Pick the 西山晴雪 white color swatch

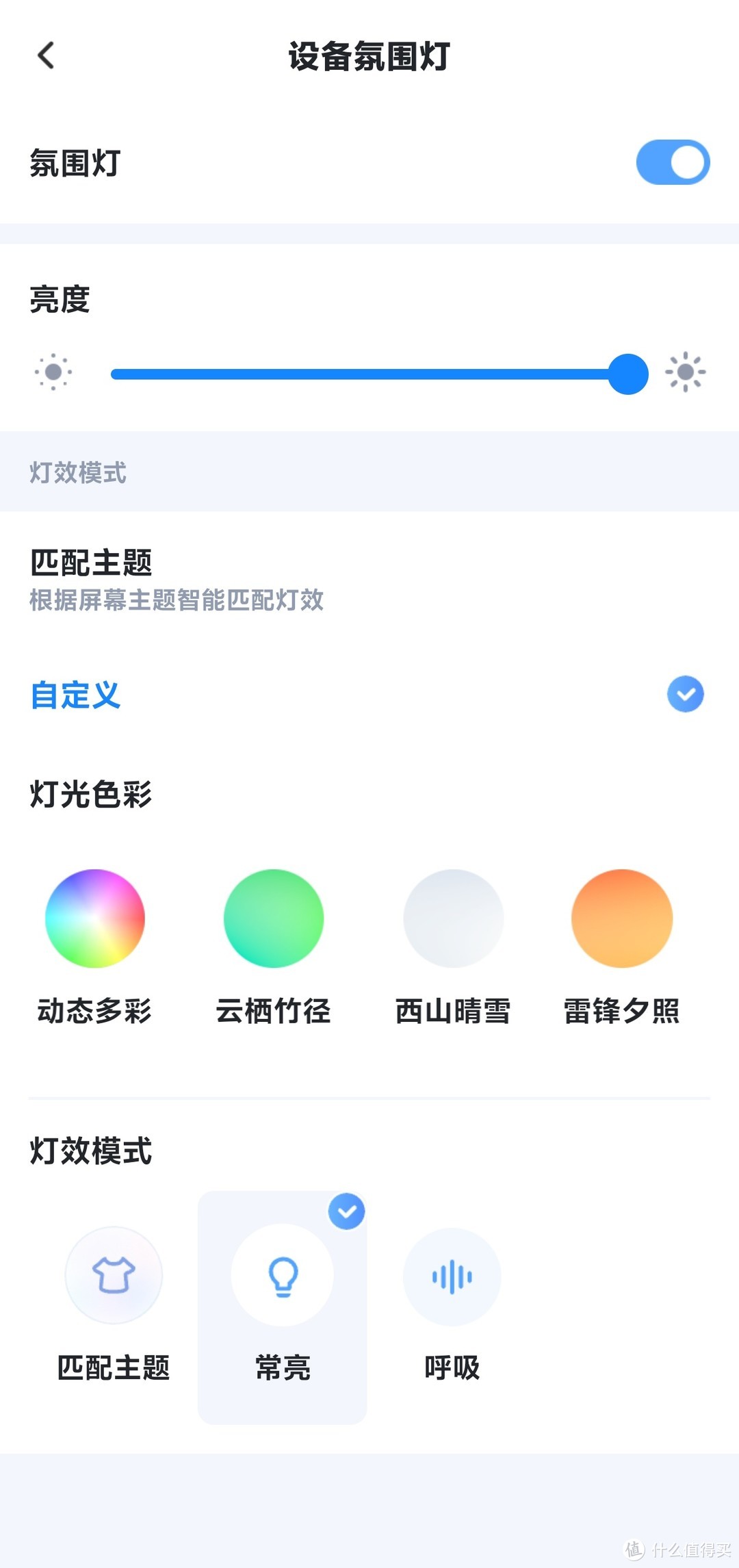[453, 918]
